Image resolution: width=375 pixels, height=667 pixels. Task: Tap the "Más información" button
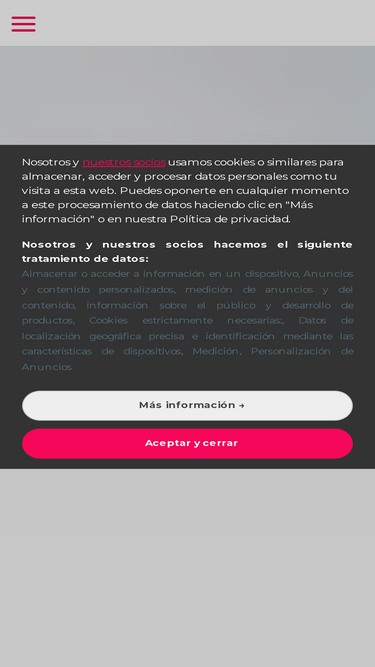coord(188,405)
